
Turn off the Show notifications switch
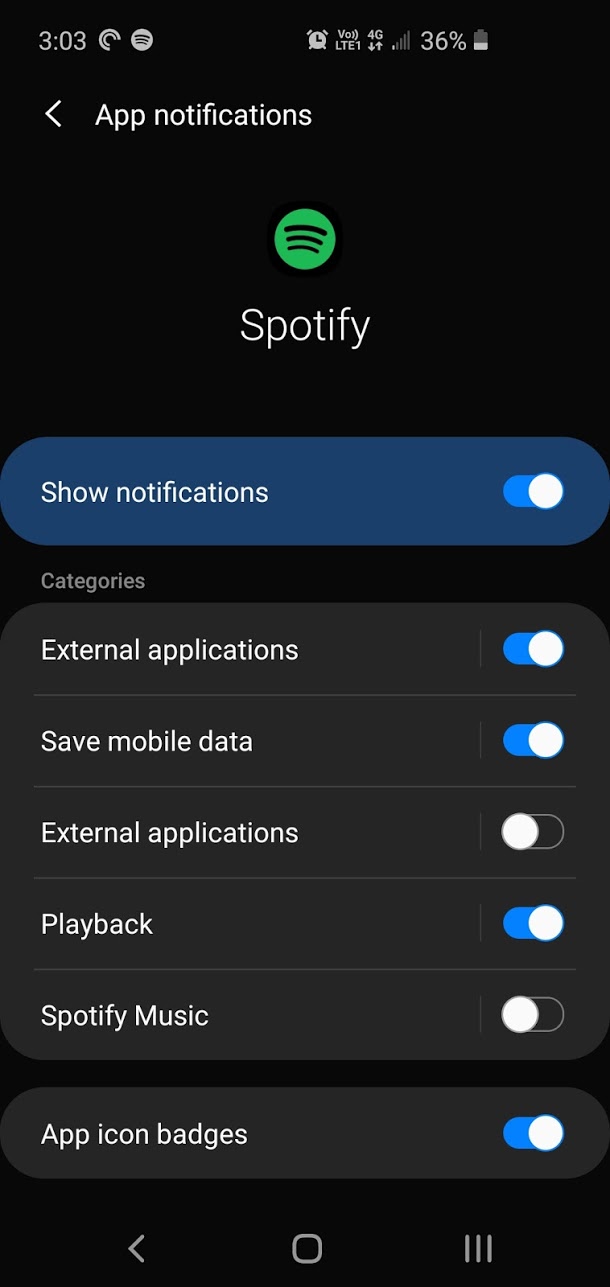(533, 492)
